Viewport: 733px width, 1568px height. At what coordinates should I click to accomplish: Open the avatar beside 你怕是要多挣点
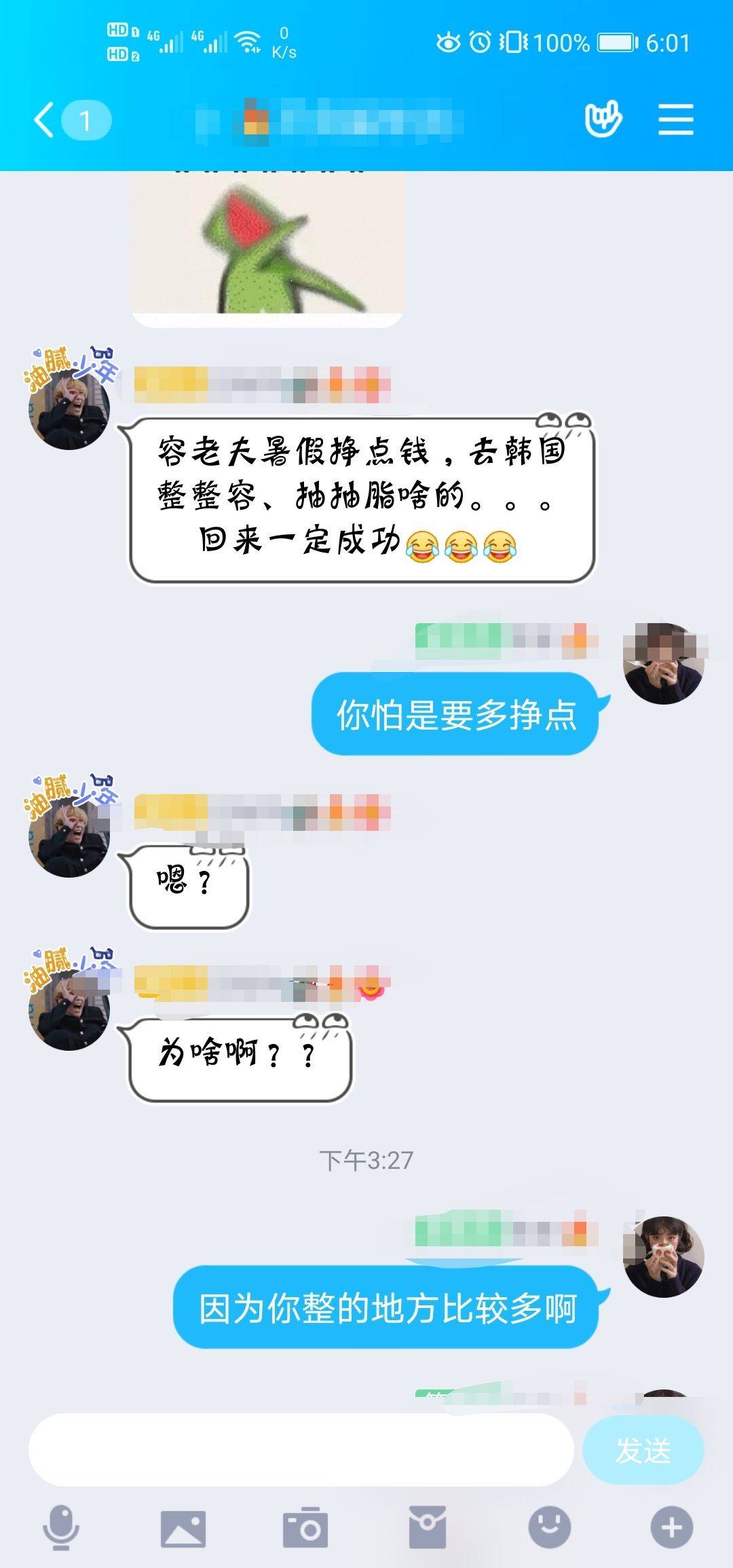point(663,663)
